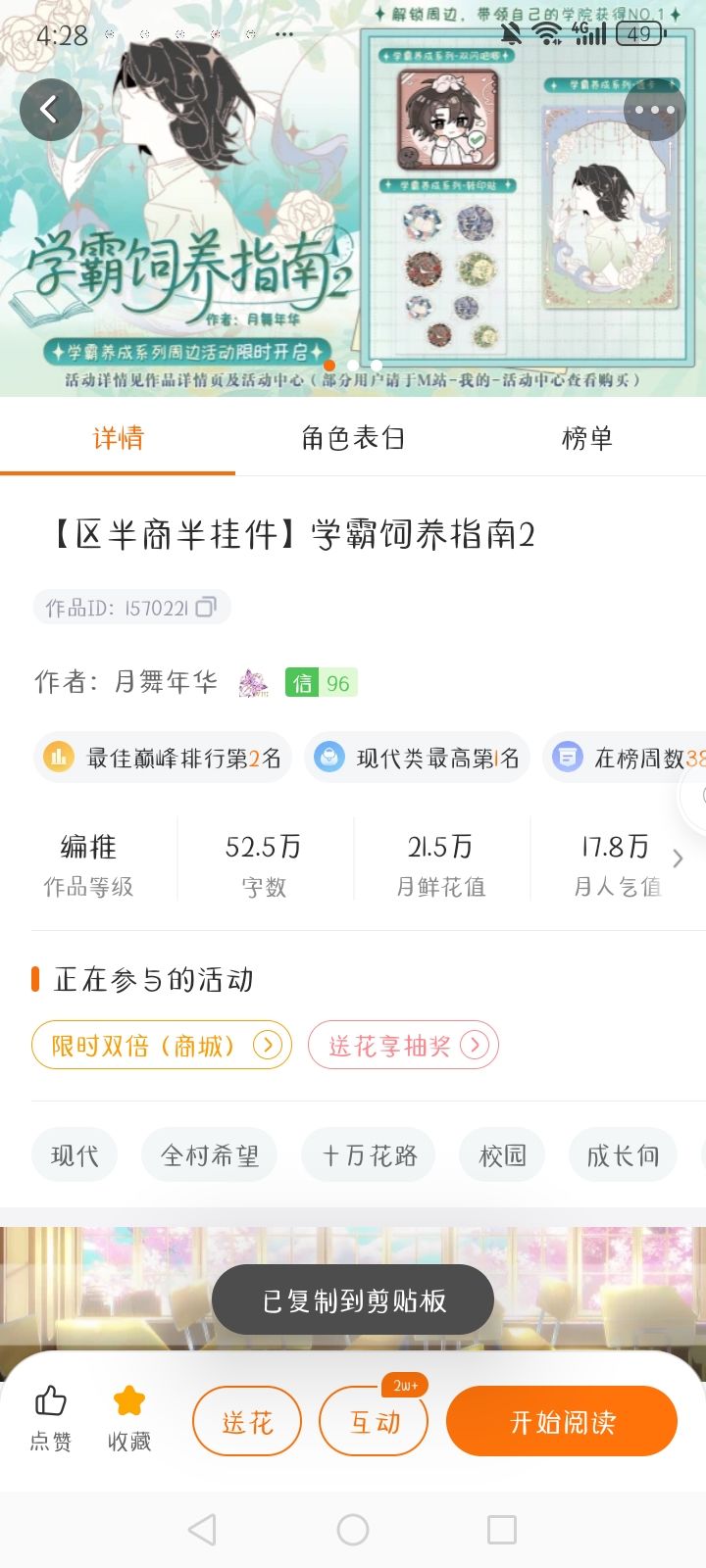706x1568 pixels.
Task: Open the three-dot overflow menu
Action: pos(654,110)
